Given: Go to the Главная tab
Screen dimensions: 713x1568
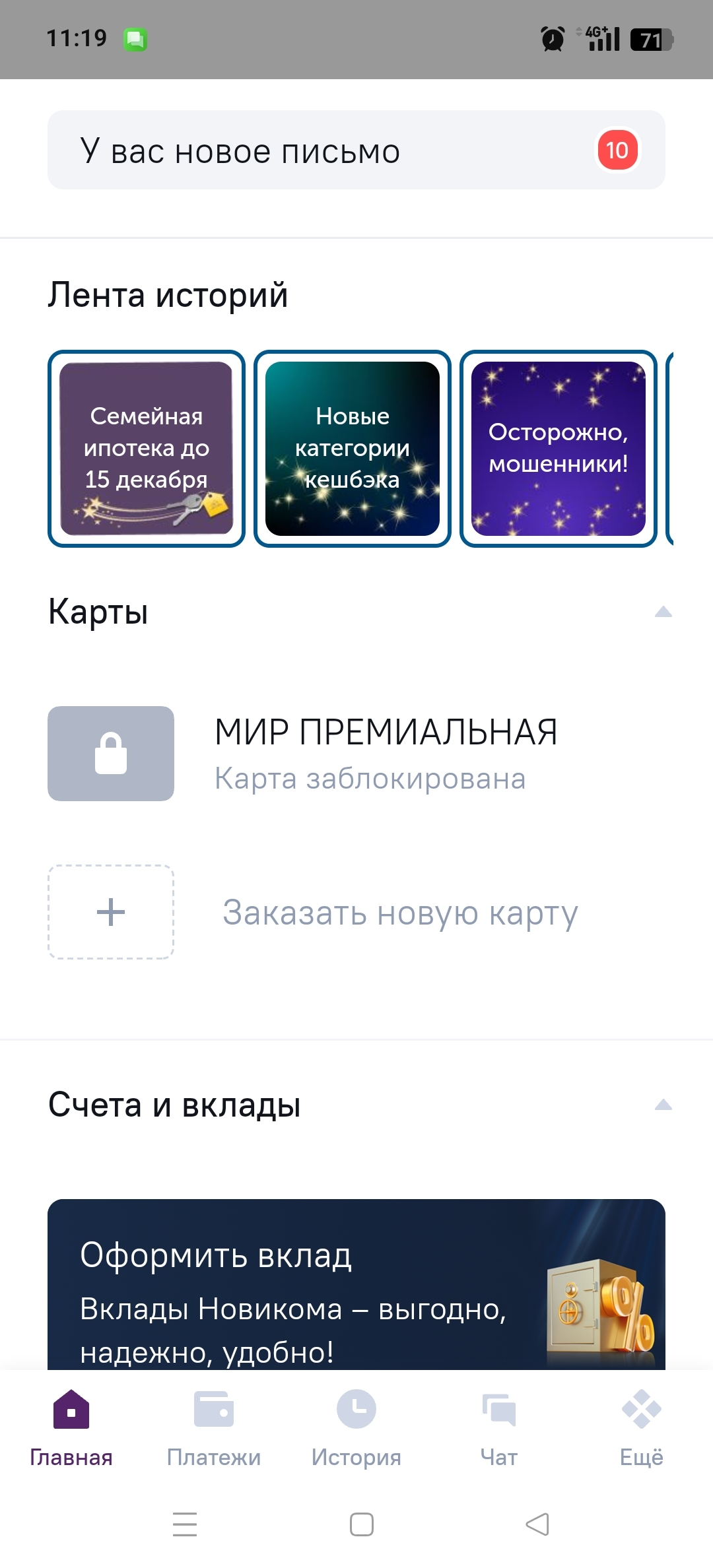Looking at the screenshot, I should (71, 1424).
